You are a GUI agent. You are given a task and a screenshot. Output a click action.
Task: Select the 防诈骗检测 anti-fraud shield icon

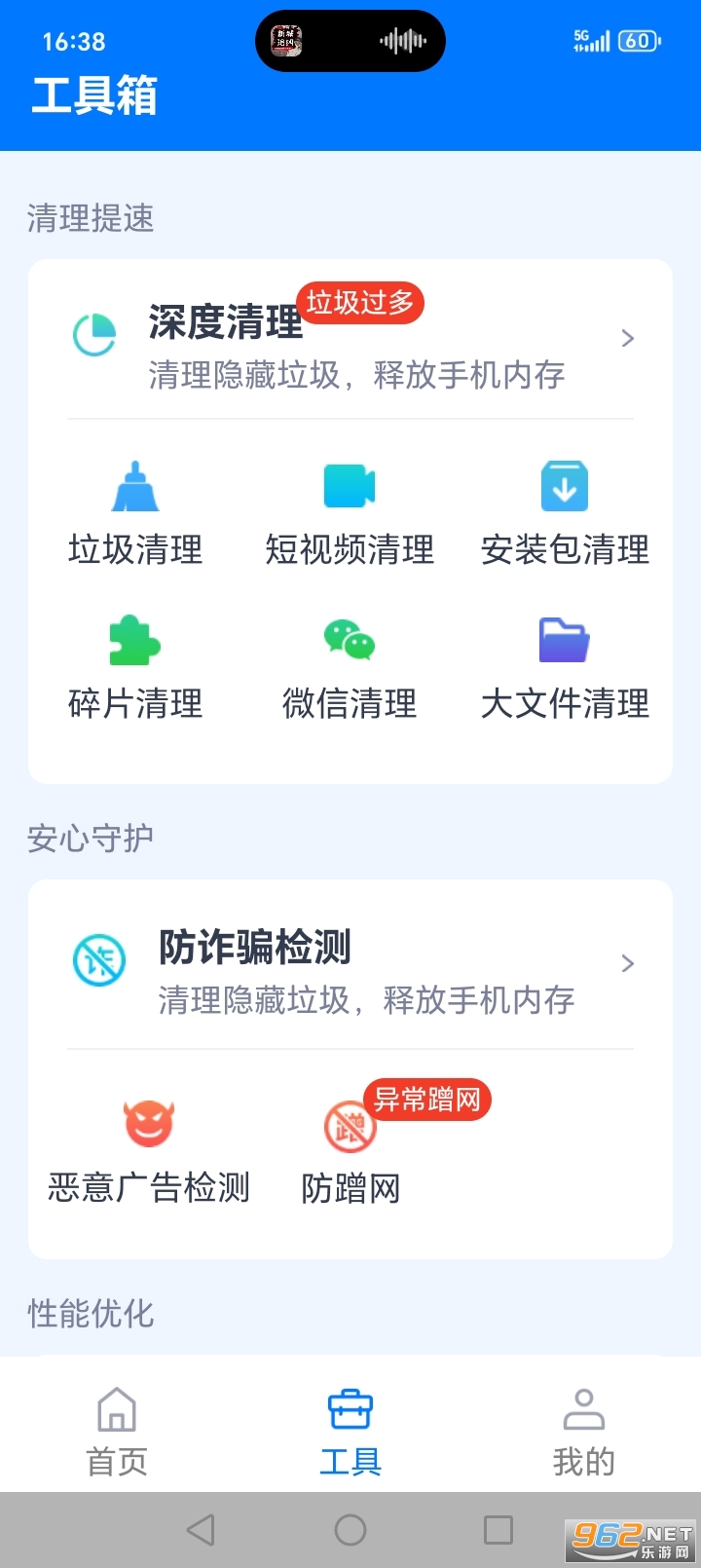click(x=99, y=959)
